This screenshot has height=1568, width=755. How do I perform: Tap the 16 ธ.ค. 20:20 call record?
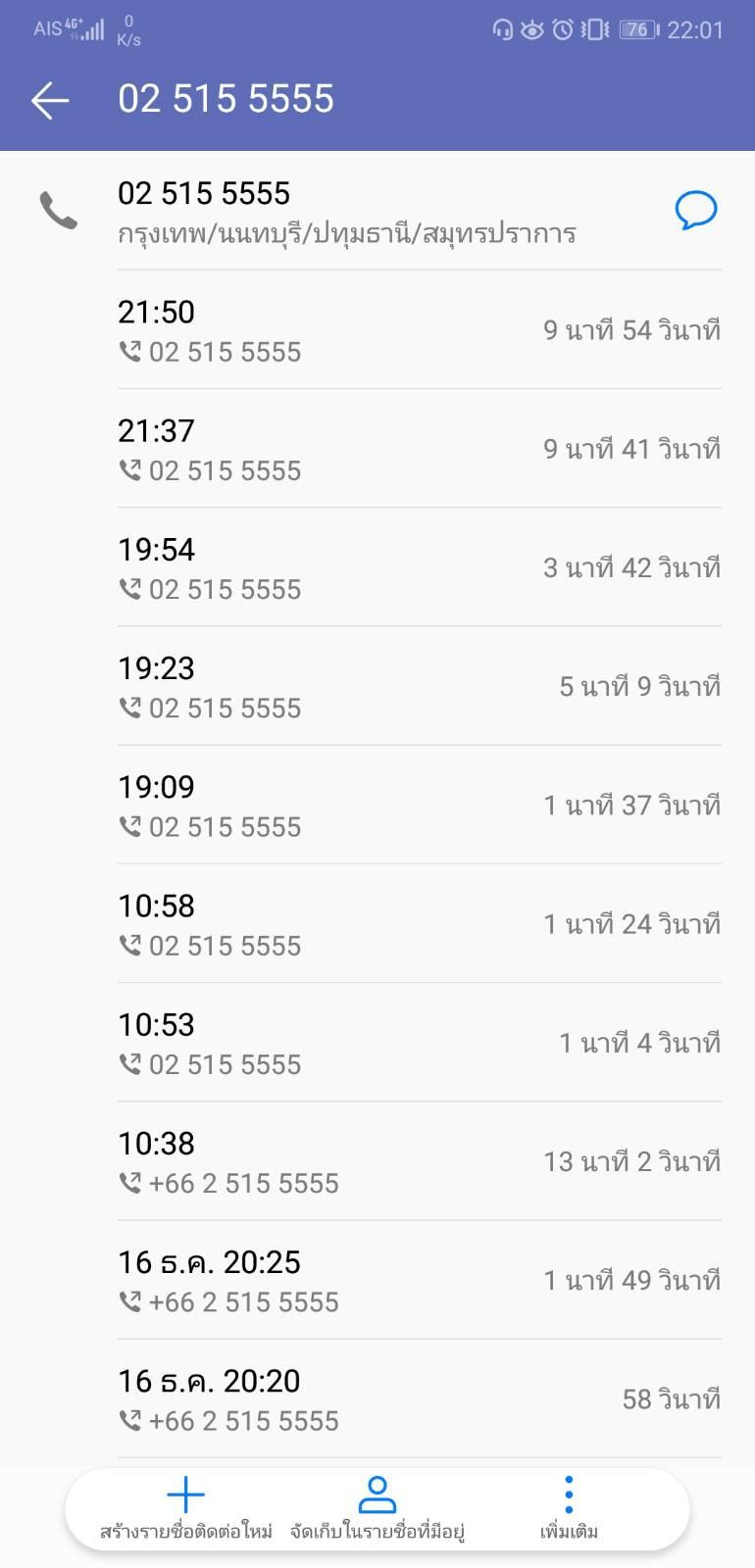(419, 1398)
